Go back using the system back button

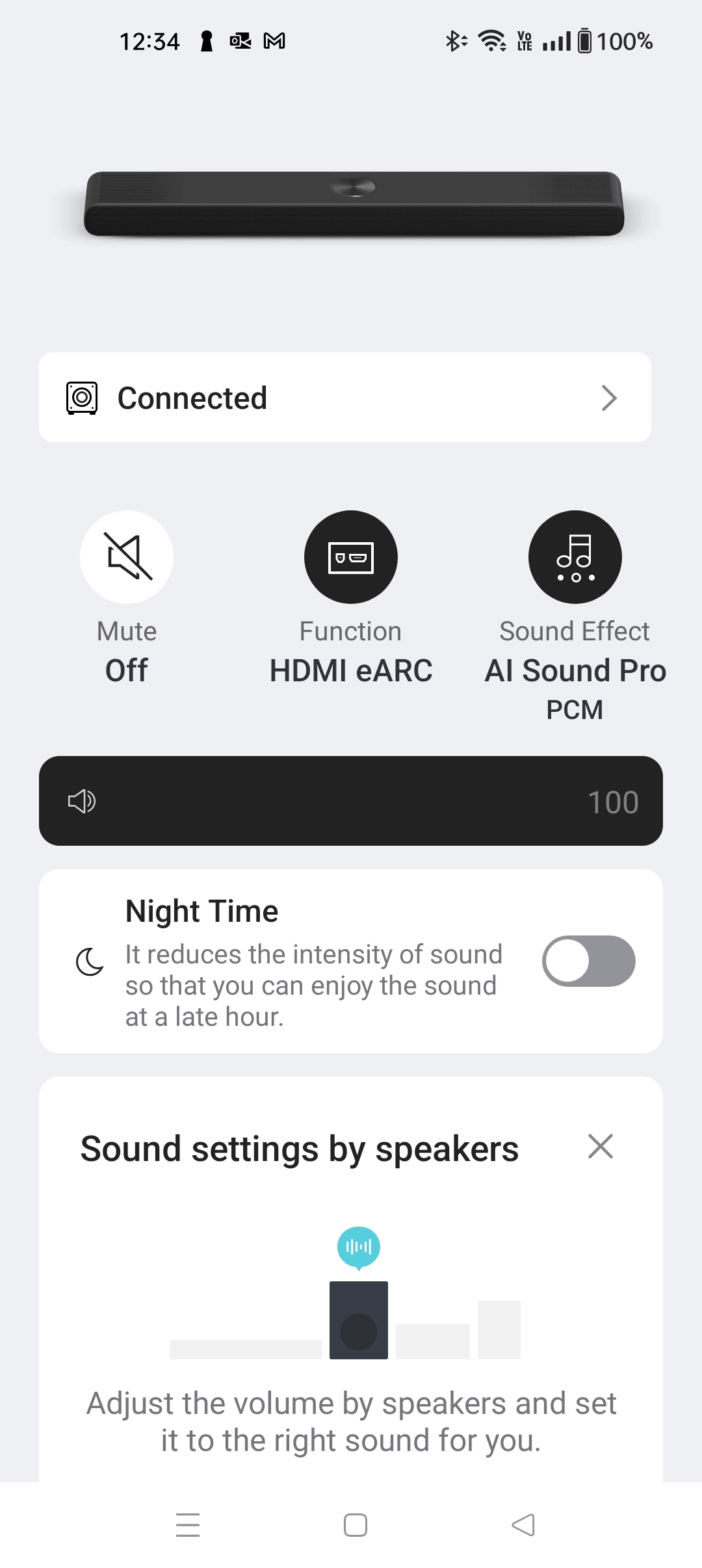point(523,1524)
